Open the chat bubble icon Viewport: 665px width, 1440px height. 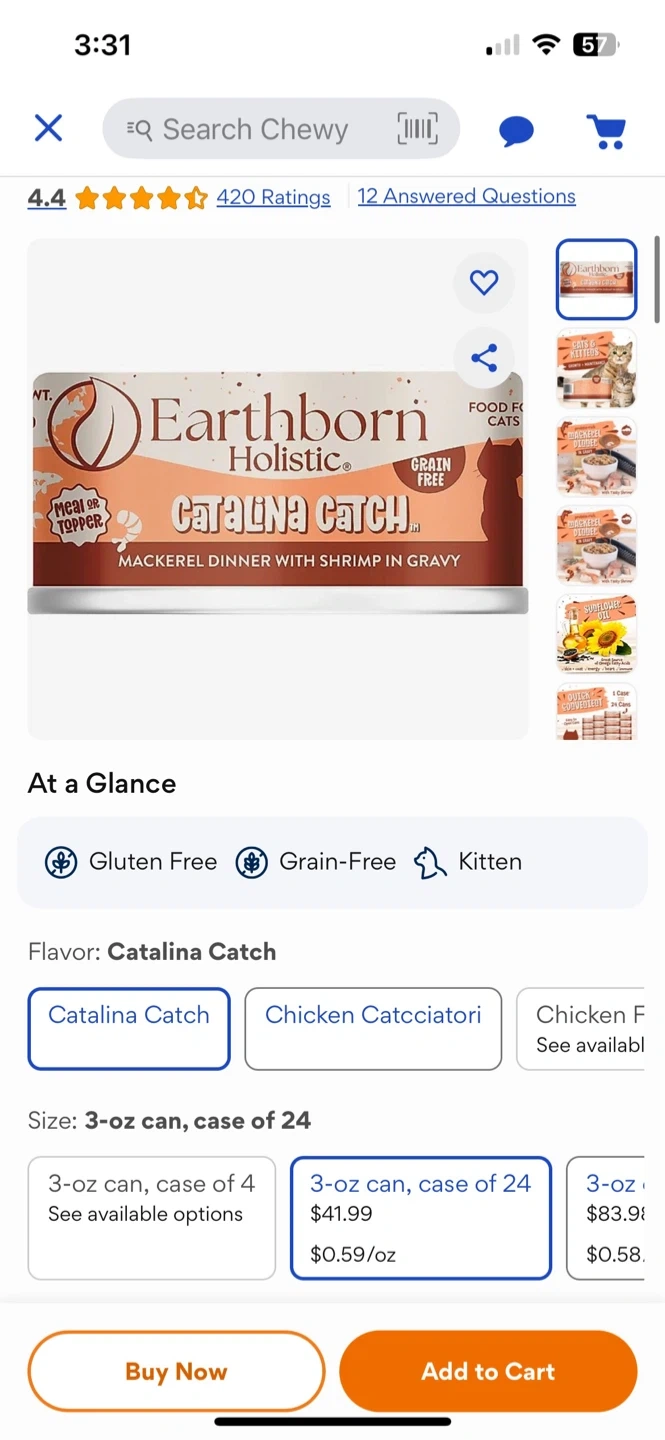coord(516,130)
